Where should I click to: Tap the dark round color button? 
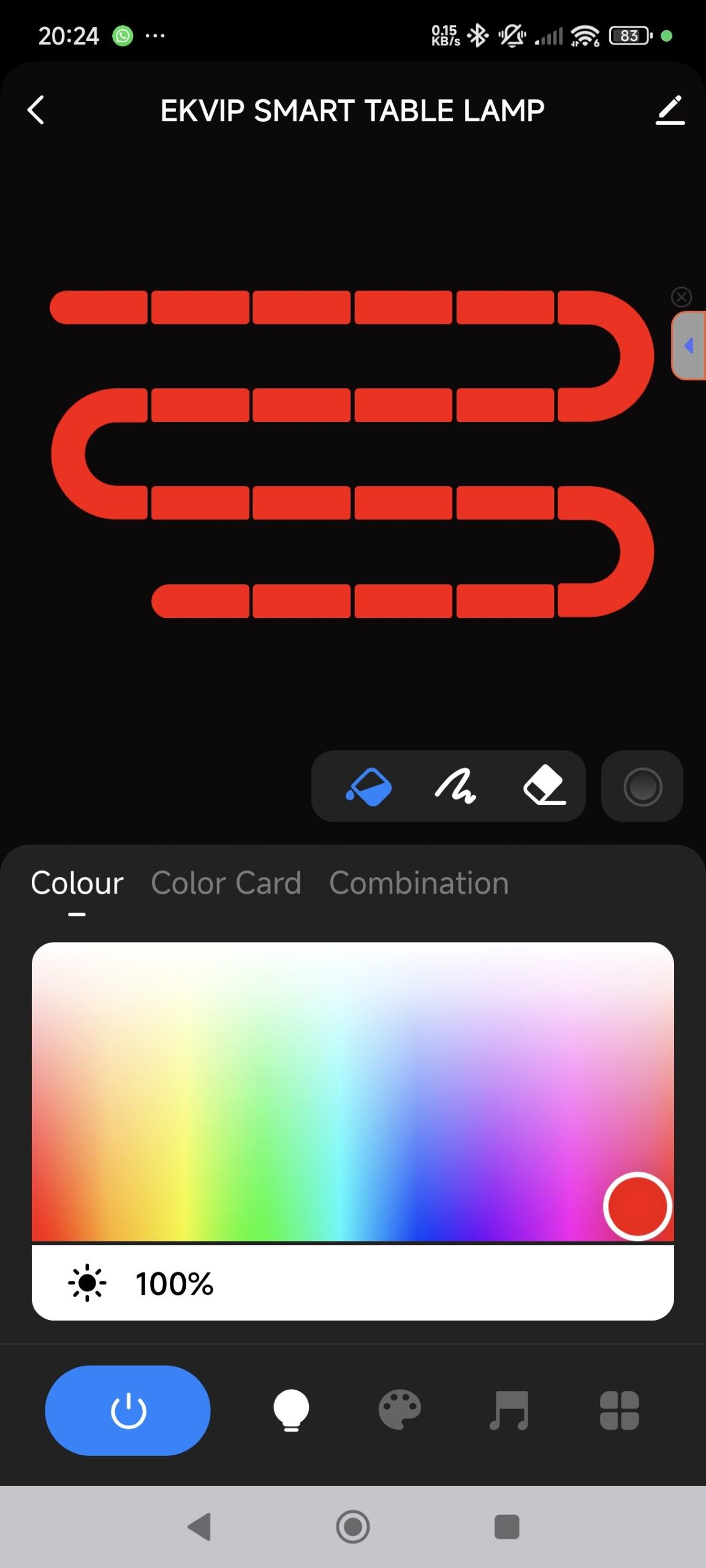pos(642,787)
